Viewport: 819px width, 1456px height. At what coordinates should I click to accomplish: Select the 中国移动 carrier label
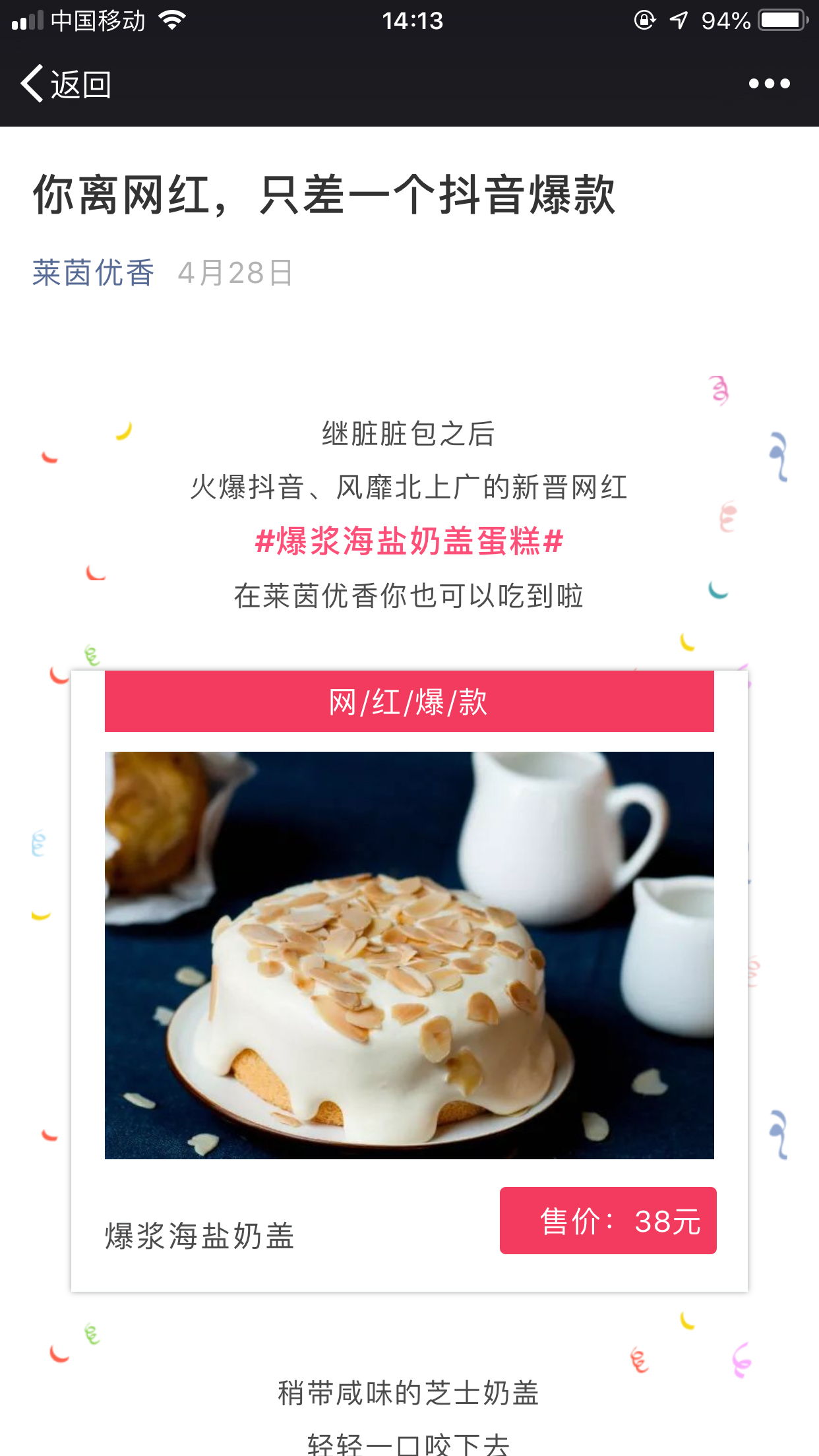click(x=100, y=19)
